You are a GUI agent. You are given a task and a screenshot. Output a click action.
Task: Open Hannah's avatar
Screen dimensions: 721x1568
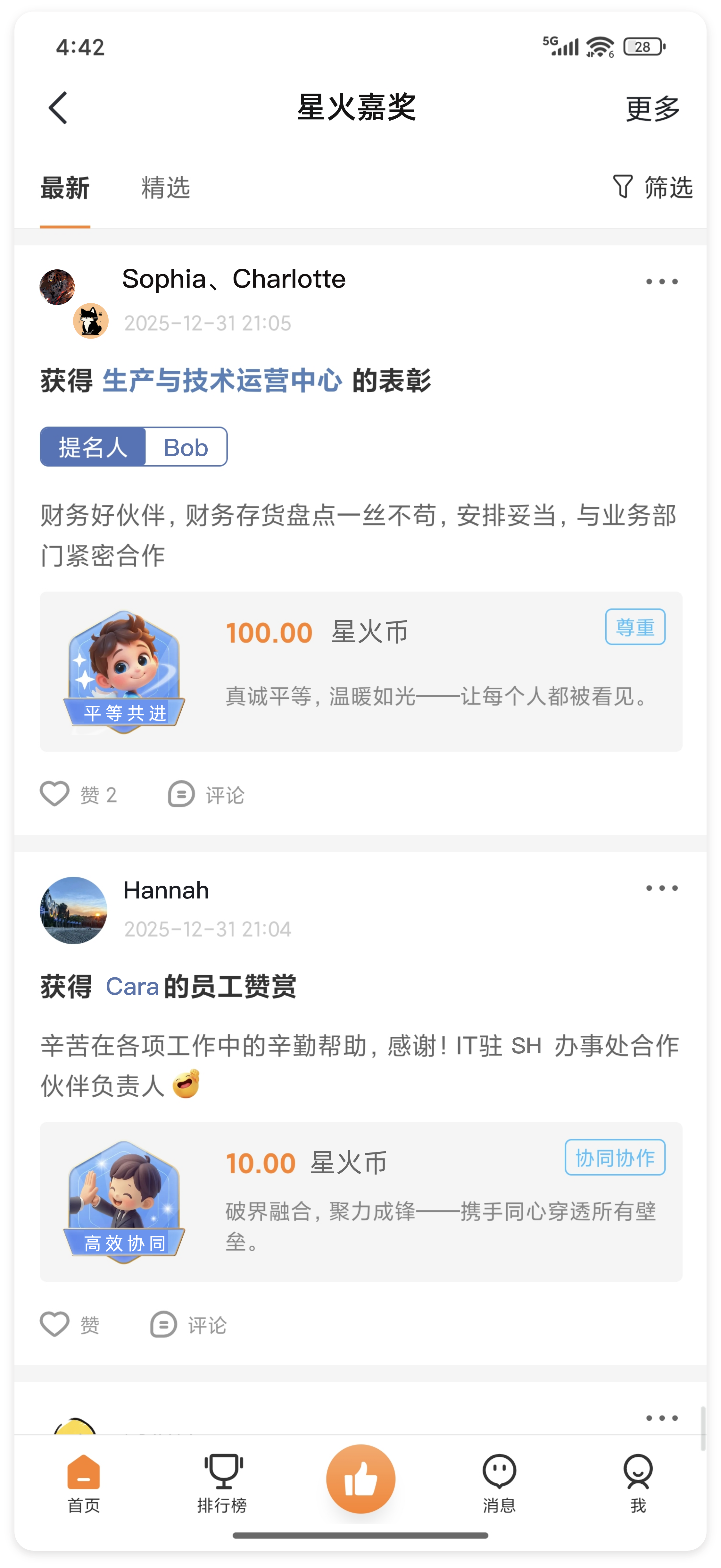pos(74,910)
